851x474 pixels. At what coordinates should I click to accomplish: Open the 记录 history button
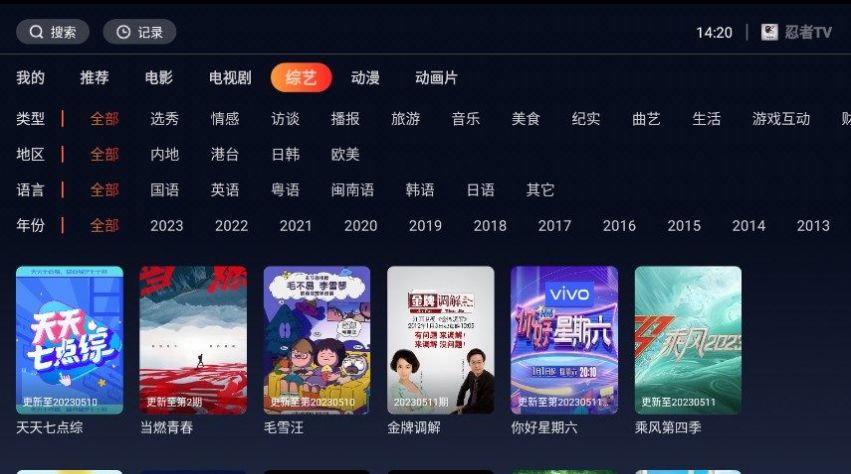coord(139,32)
